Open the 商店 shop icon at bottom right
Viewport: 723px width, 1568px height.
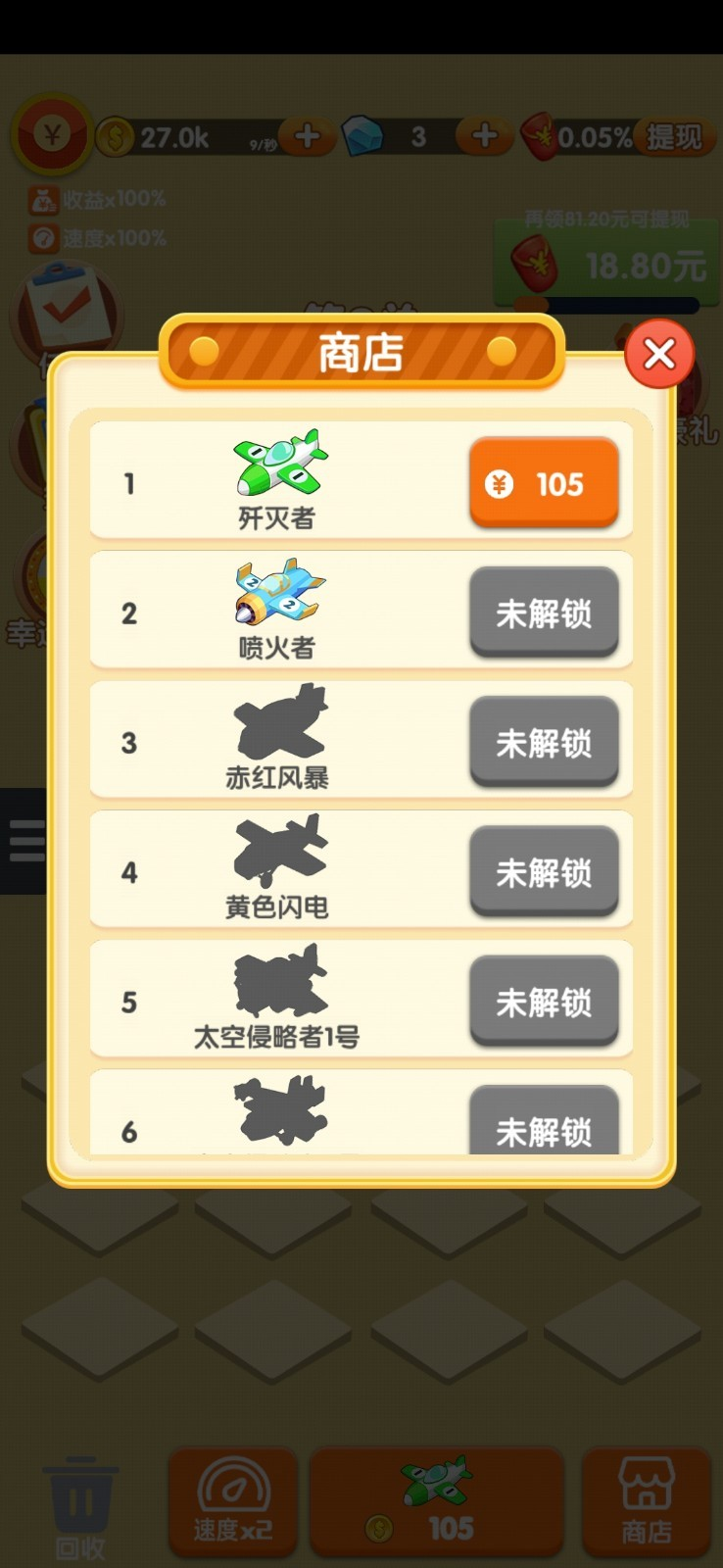[644, 1499]
